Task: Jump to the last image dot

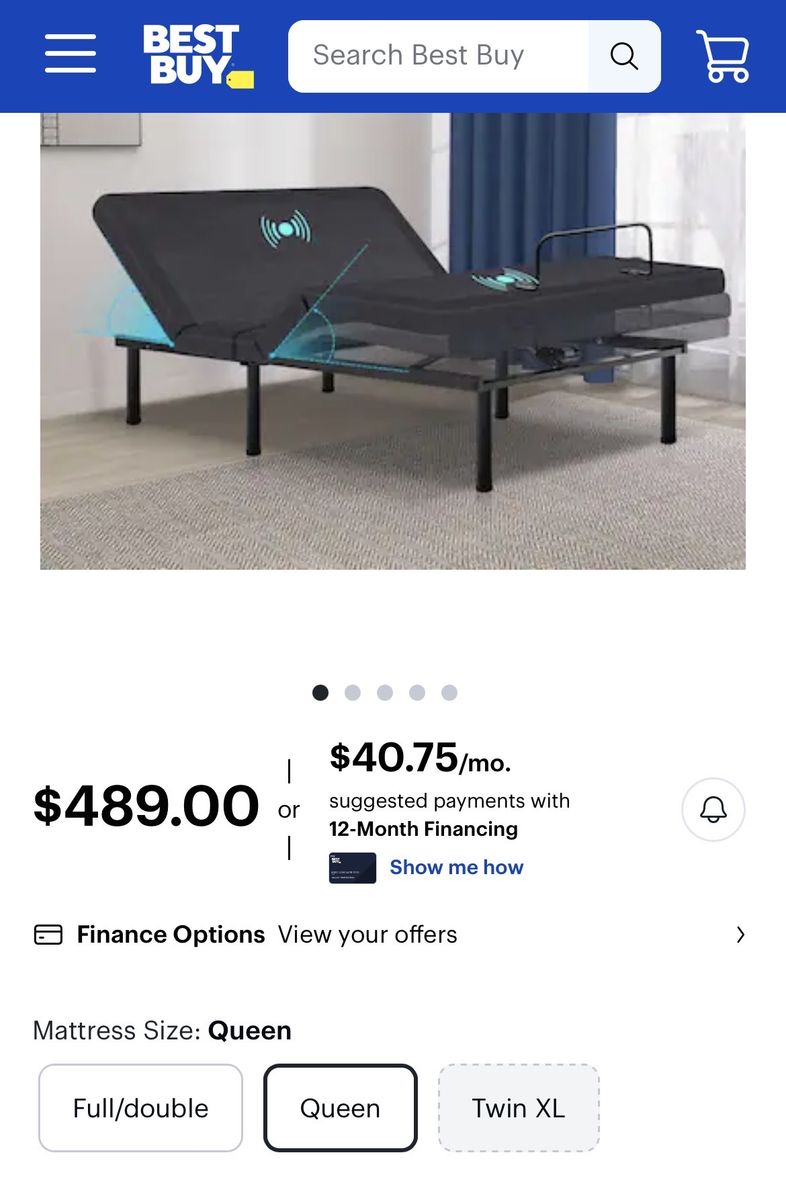Action: click(449, 692)
